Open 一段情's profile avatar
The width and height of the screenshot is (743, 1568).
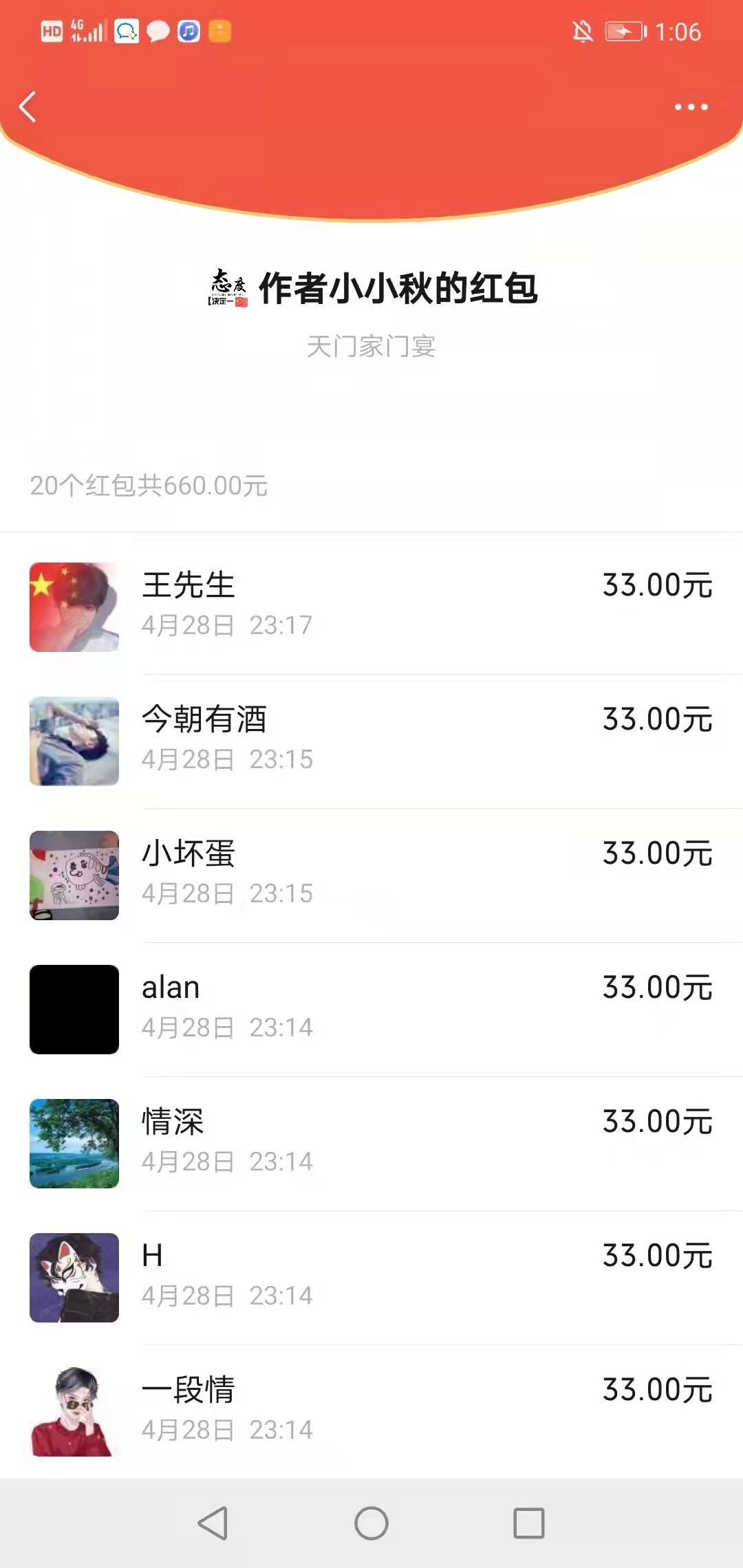point(74,1412)
